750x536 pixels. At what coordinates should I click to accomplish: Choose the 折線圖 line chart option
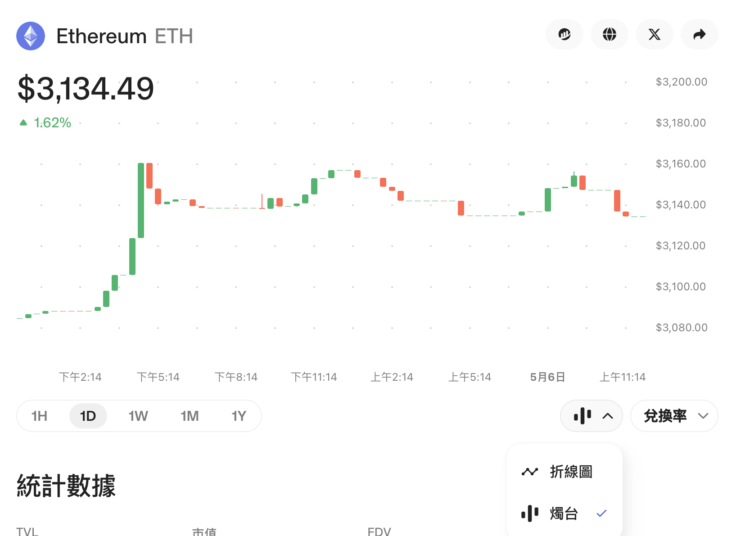click(564, 471)
